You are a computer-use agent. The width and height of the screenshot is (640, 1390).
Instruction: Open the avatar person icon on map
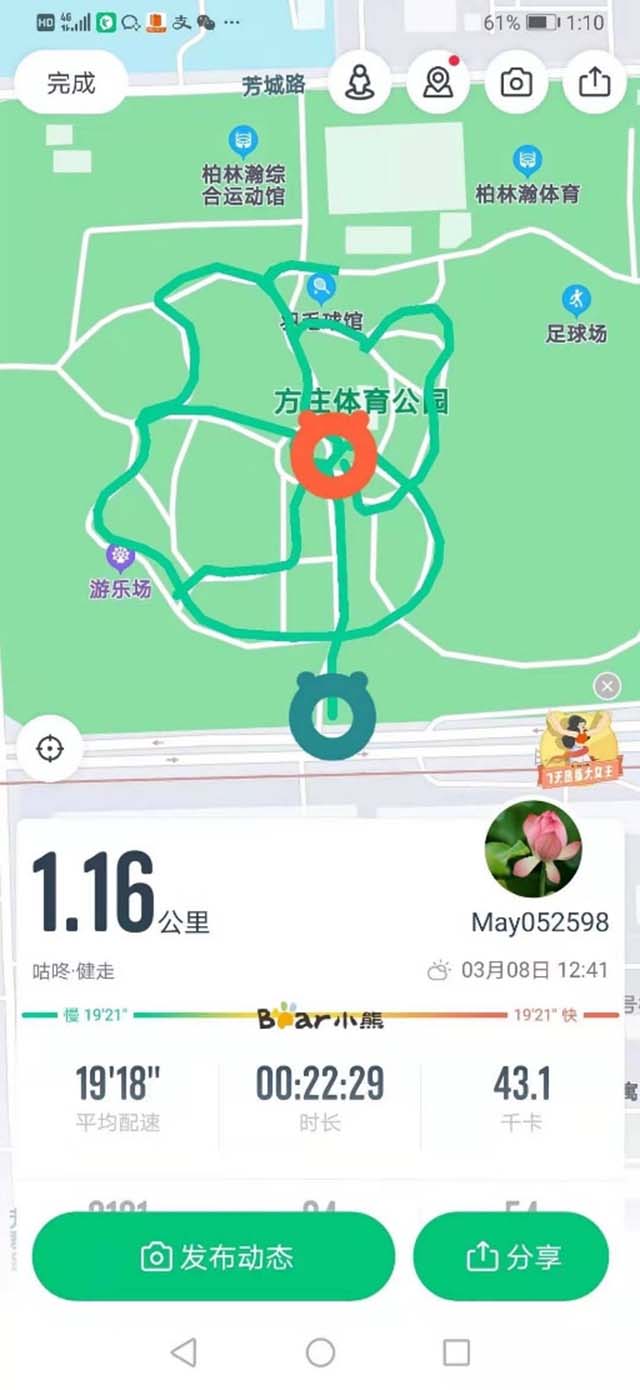(359, 83)
